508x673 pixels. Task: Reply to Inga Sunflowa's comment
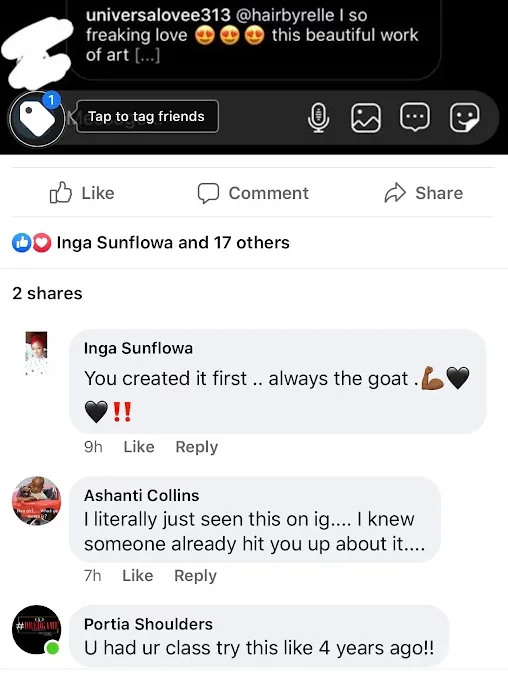point(197,447)
